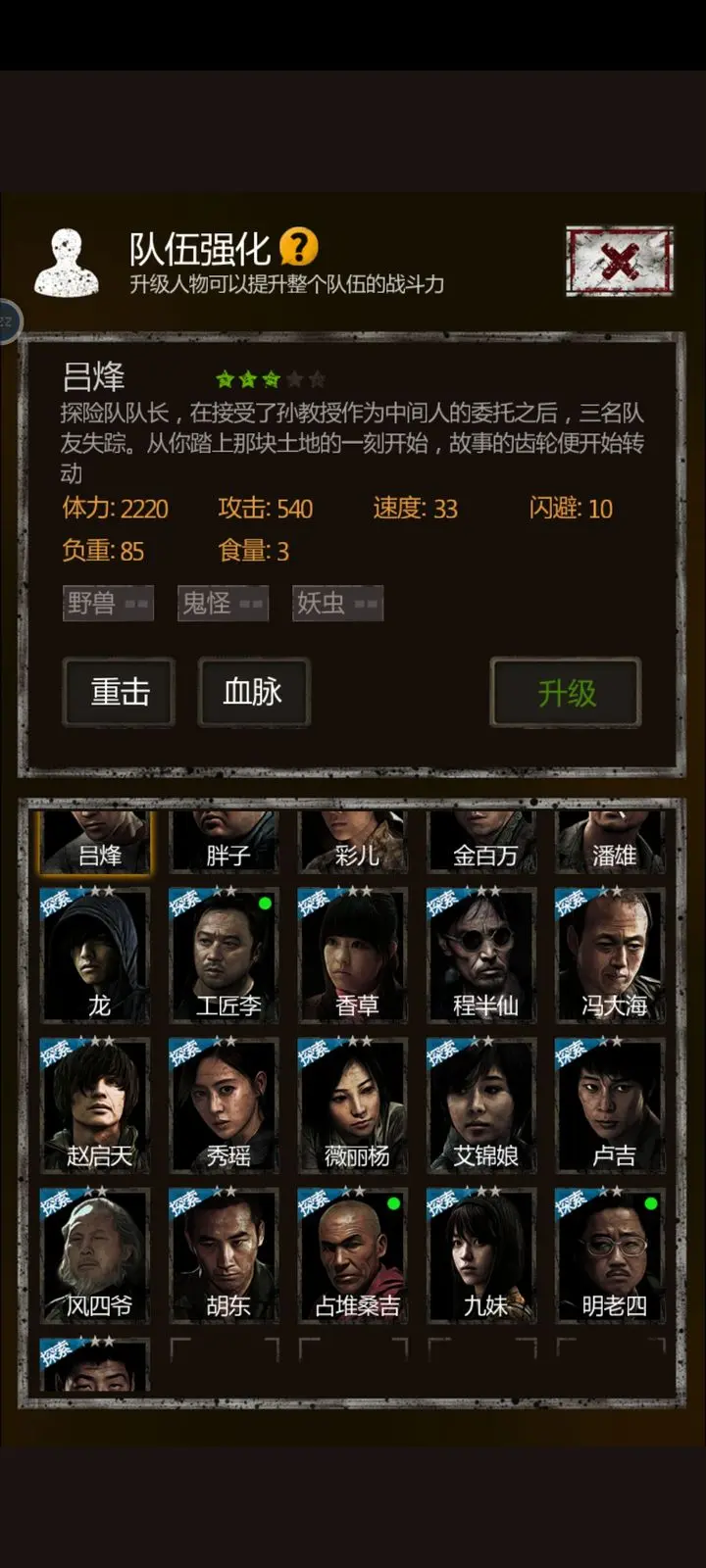
Task: Select the 薇丽杨 character card
Action: [x=354, y=1105]
